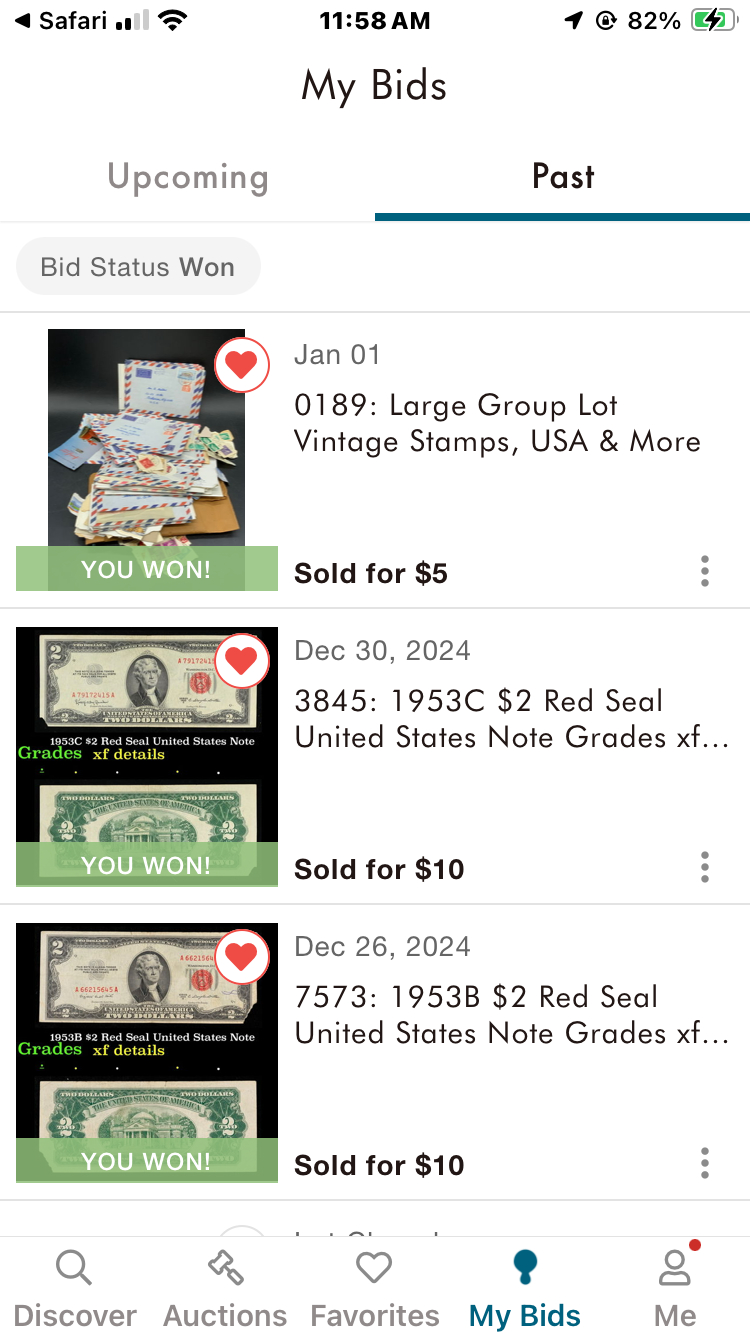Open overflow menu for the 1953B note
Screen dimensions: 750x1334
point(705,1163)
